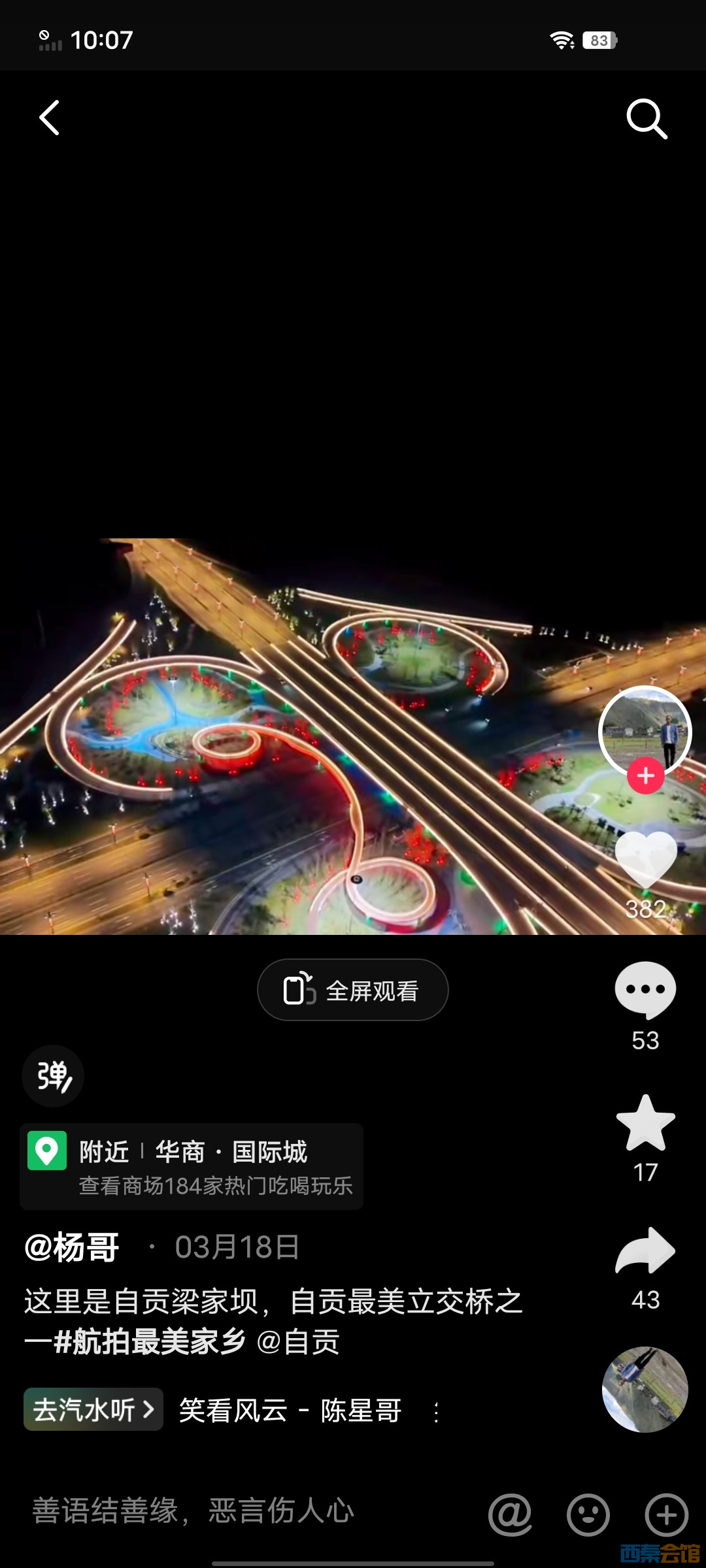
Task: Share the video with the arrow icon
Action: click(645, 1251)
